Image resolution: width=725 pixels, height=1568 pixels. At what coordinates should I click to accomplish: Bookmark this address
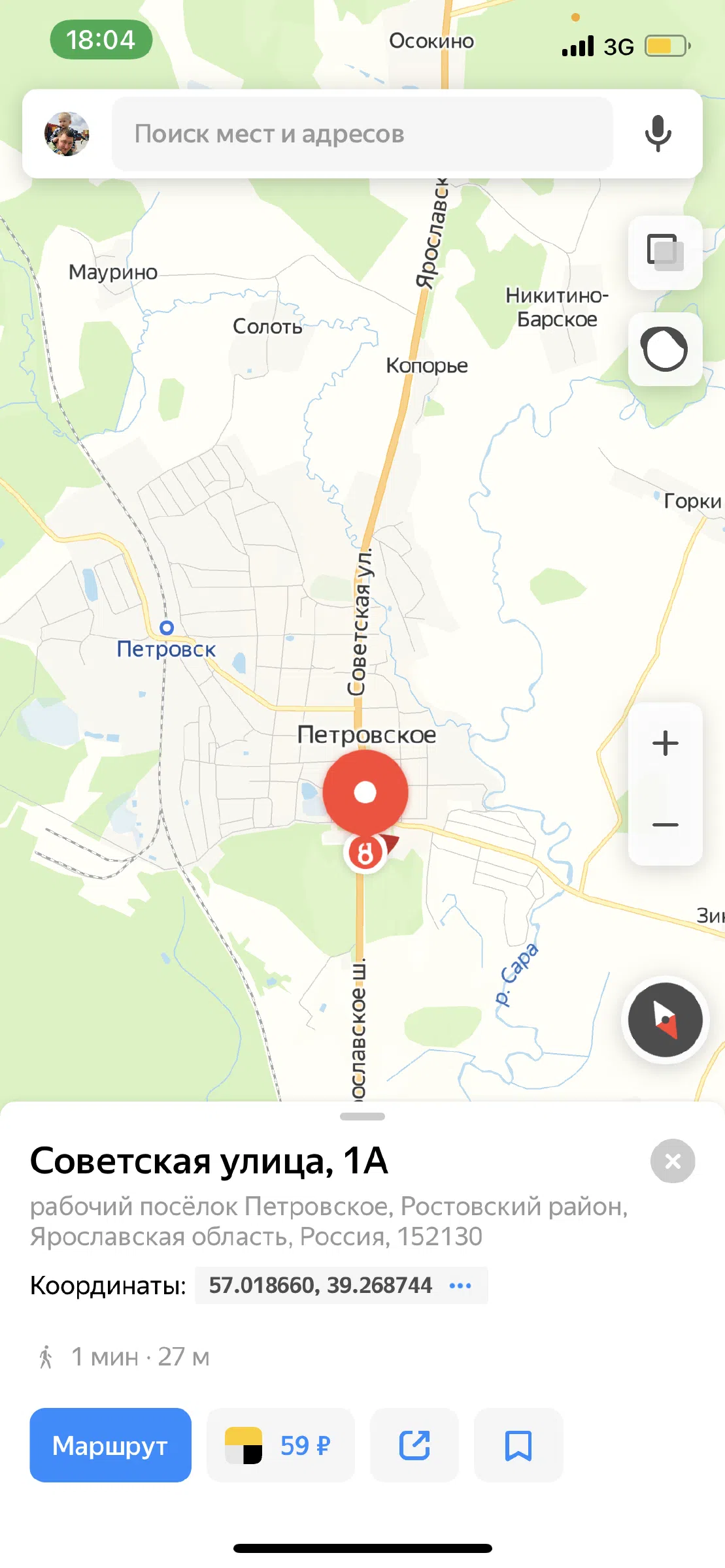518,1445
